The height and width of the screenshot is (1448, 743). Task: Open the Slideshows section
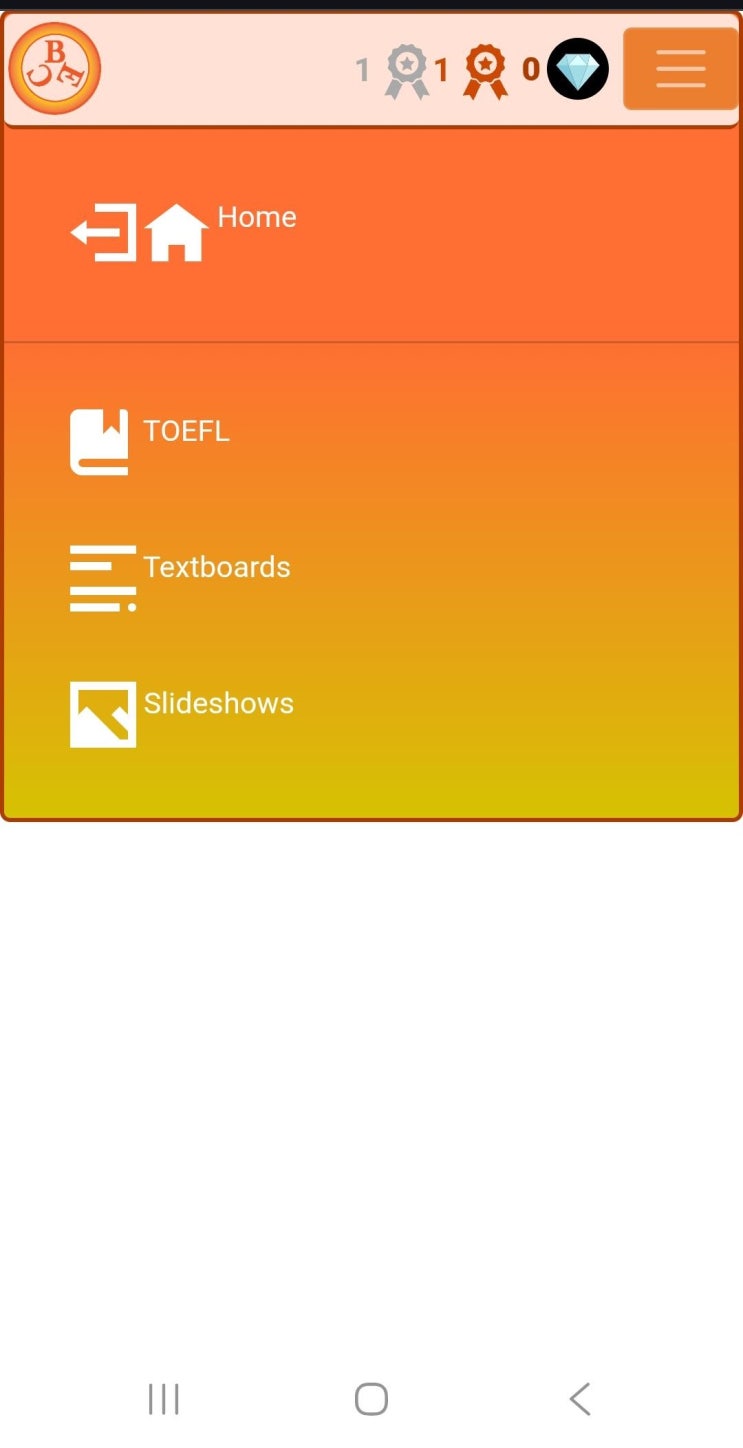(x=218, y=703)
